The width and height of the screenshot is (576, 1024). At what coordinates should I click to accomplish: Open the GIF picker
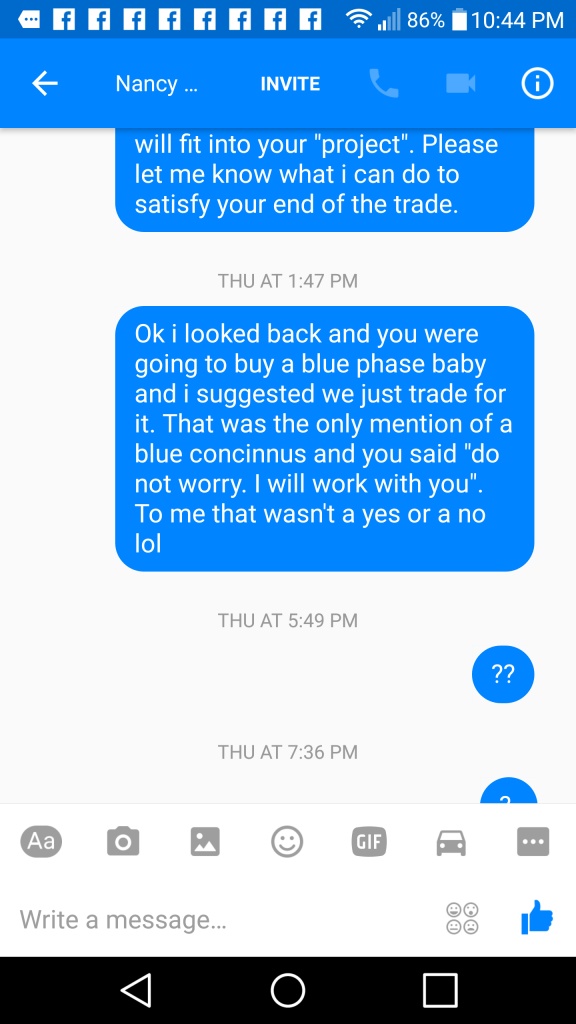369,841
